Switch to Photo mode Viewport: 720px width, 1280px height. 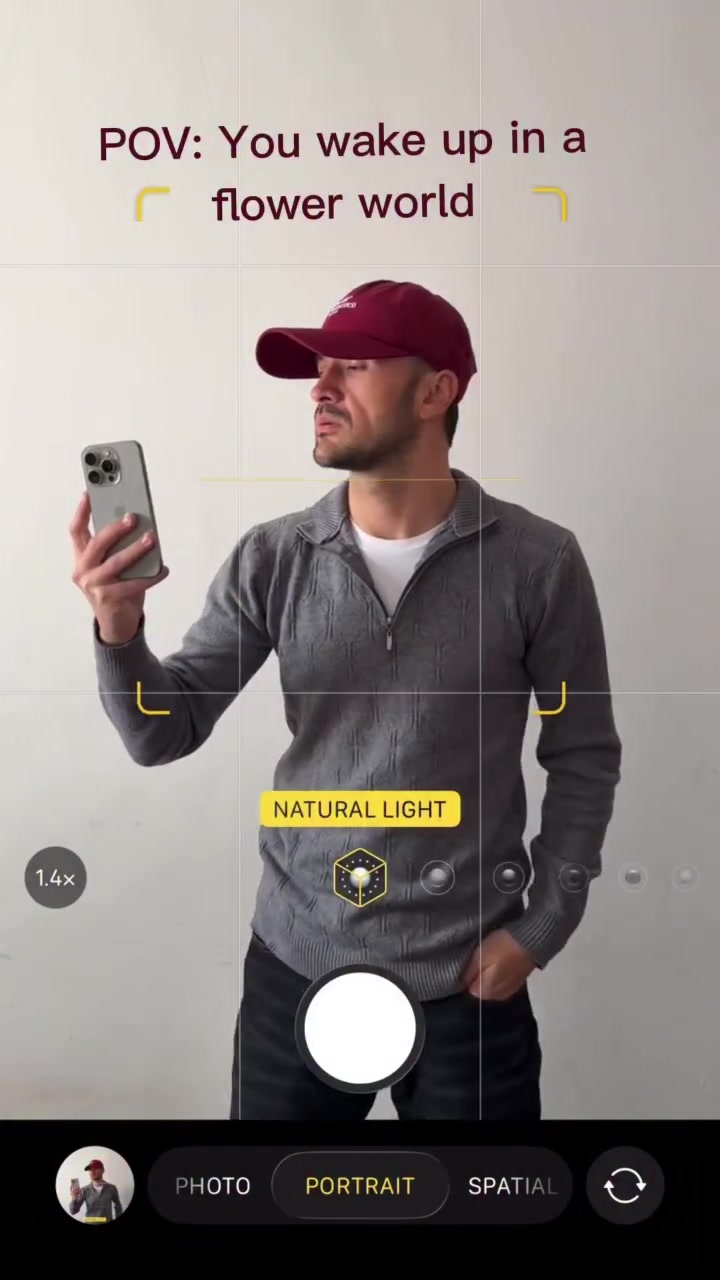tap(212, 1186)
